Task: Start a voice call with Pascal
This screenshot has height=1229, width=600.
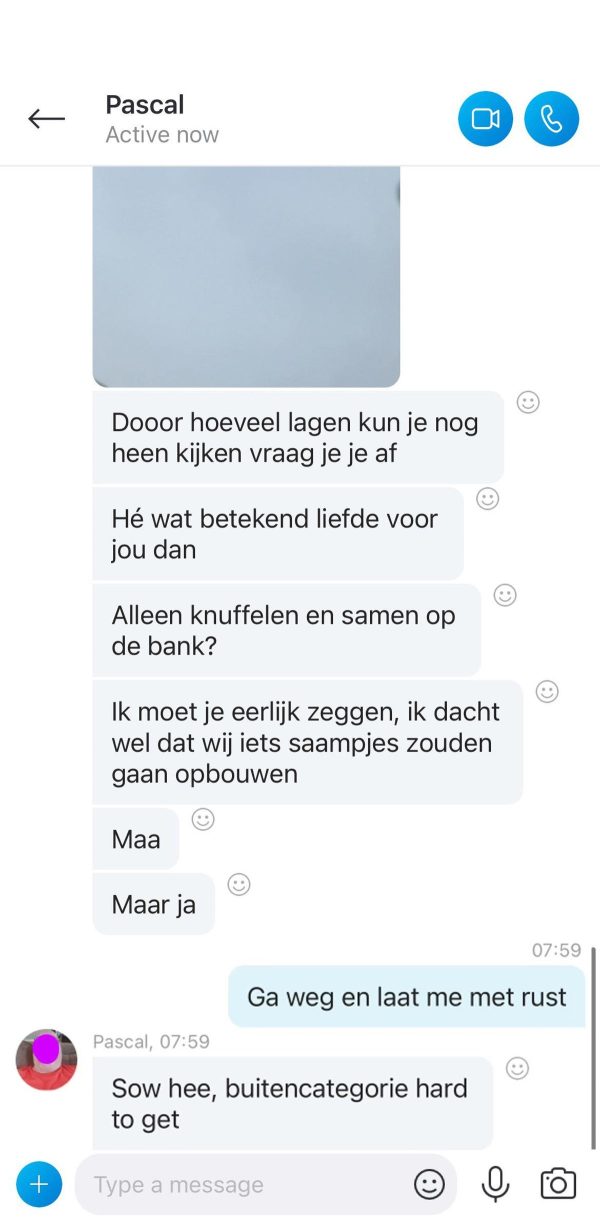Action: coord(551,119)
